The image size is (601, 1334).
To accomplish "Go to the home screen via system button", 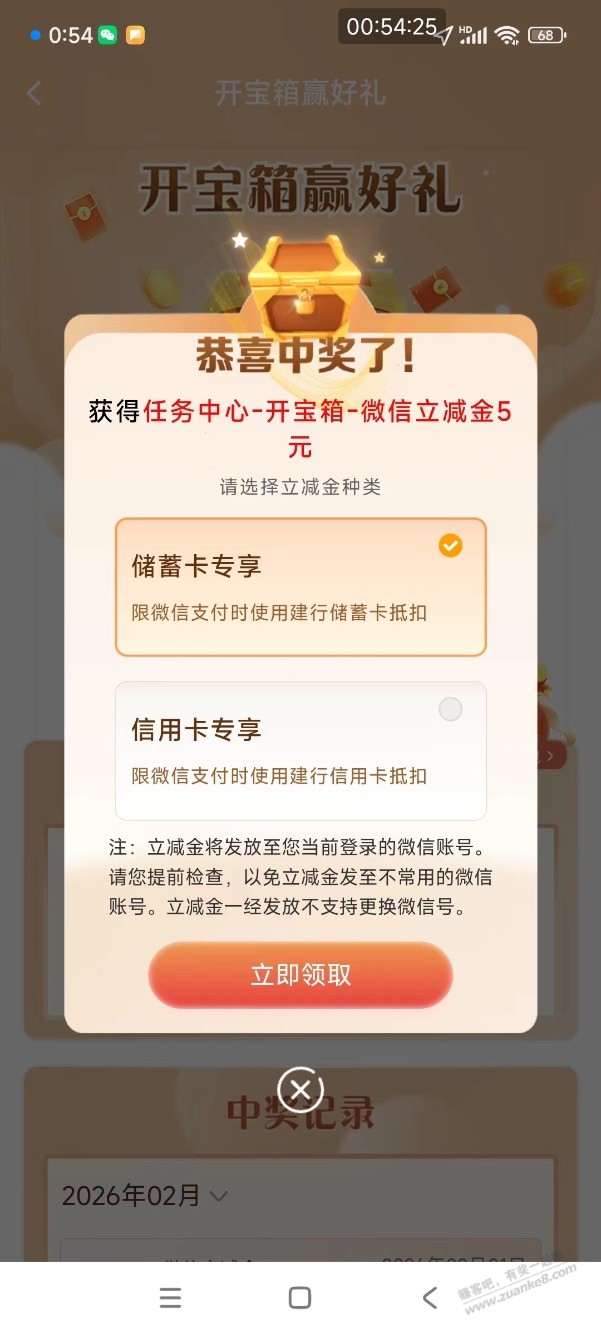I will (x=299, y=1298).
